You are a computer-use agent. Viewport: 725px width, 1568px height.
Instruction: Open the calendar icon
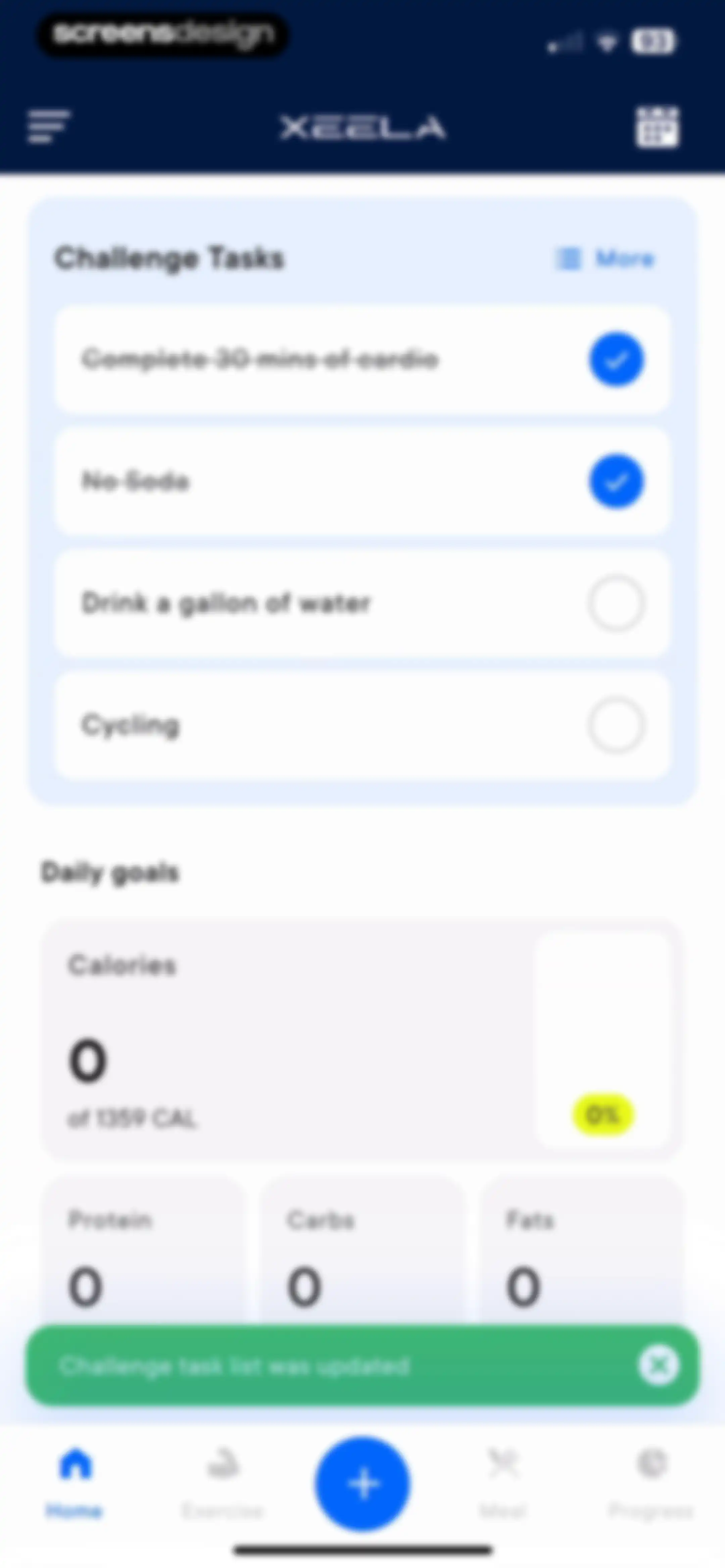[657, 127]
